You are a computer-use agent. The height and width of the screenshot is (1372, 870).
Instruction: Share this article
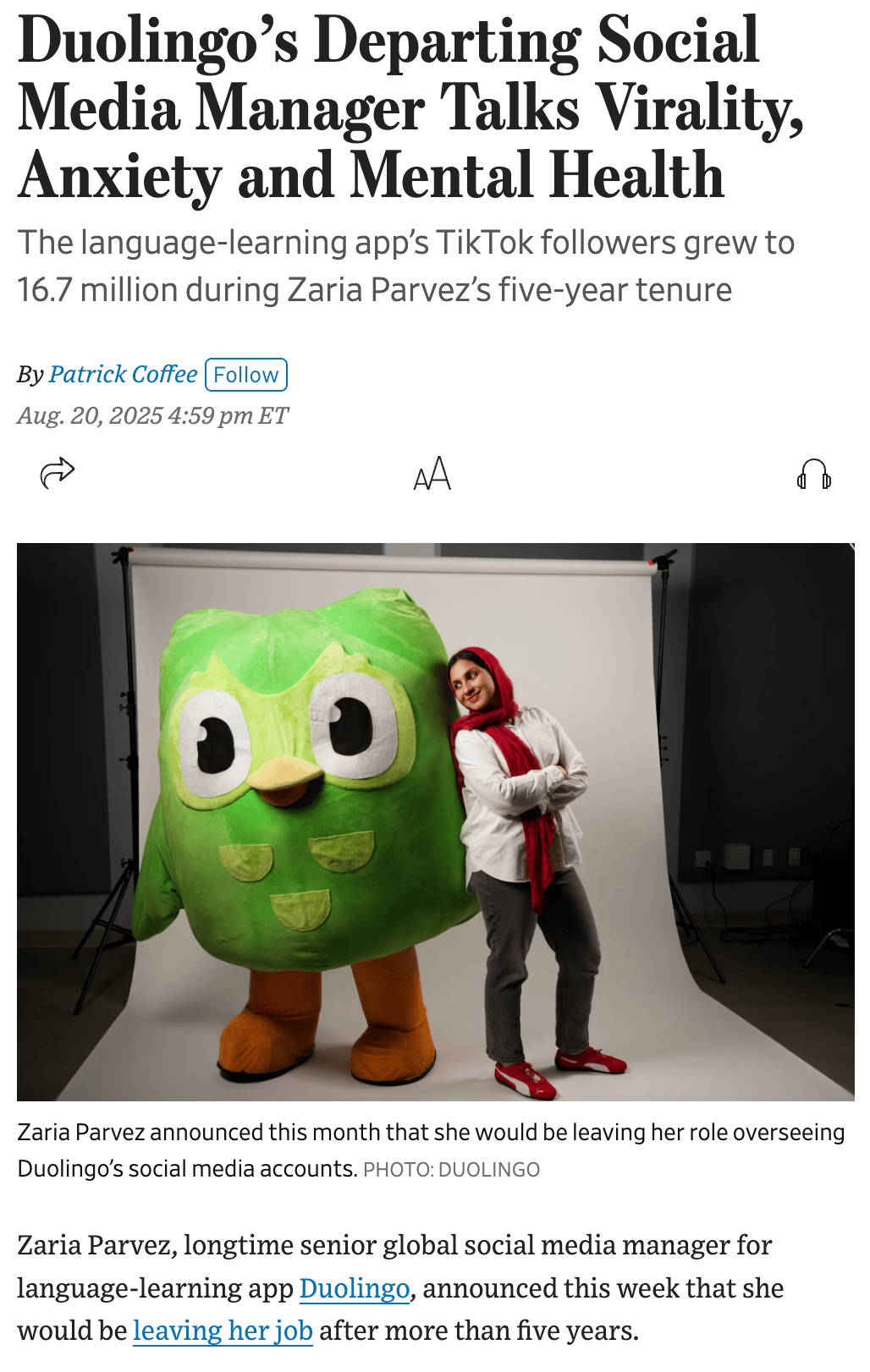pos(58,472)
